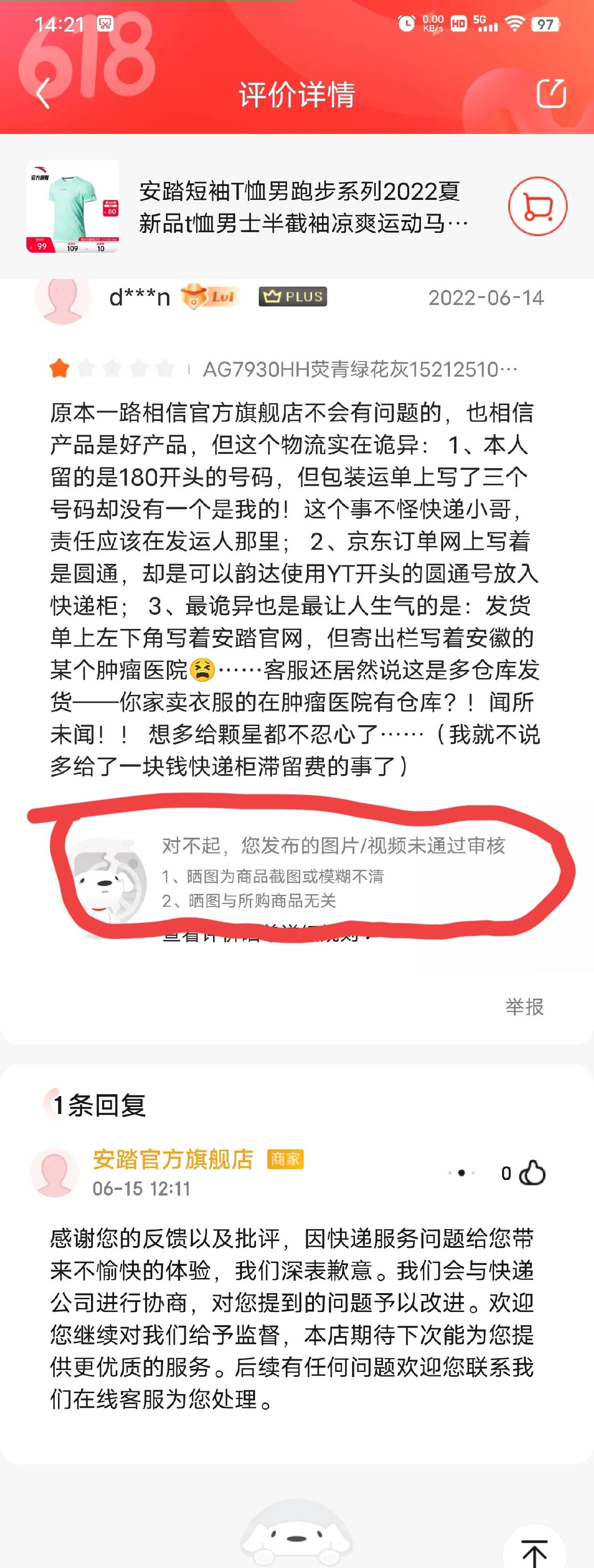Click the 商家 merchant tag
This screenshot has height=1568, width=594.
click(x=286, y=1158)
